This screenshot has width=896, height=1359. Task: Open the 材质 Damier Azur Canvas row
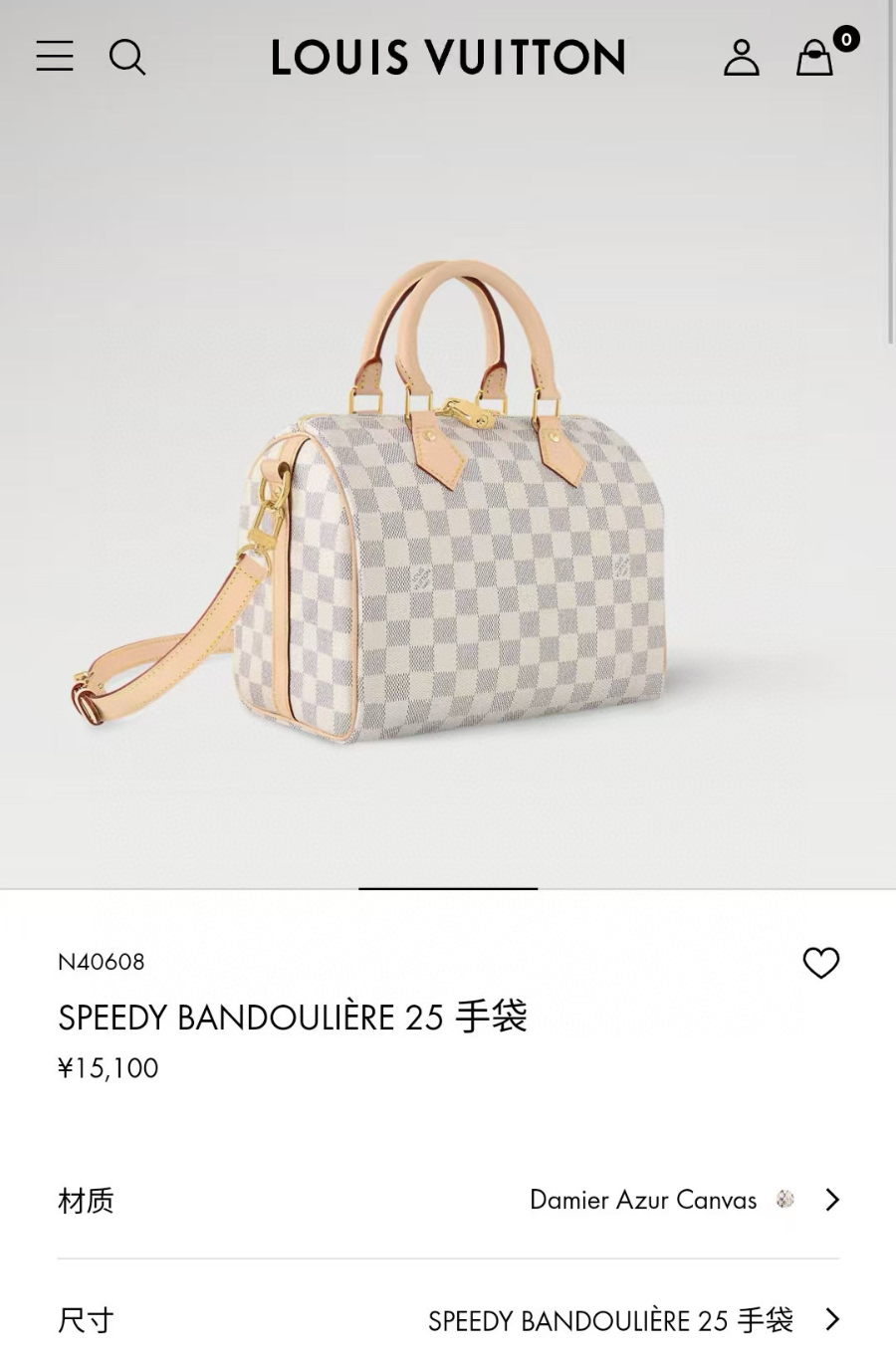point(448,1200)
